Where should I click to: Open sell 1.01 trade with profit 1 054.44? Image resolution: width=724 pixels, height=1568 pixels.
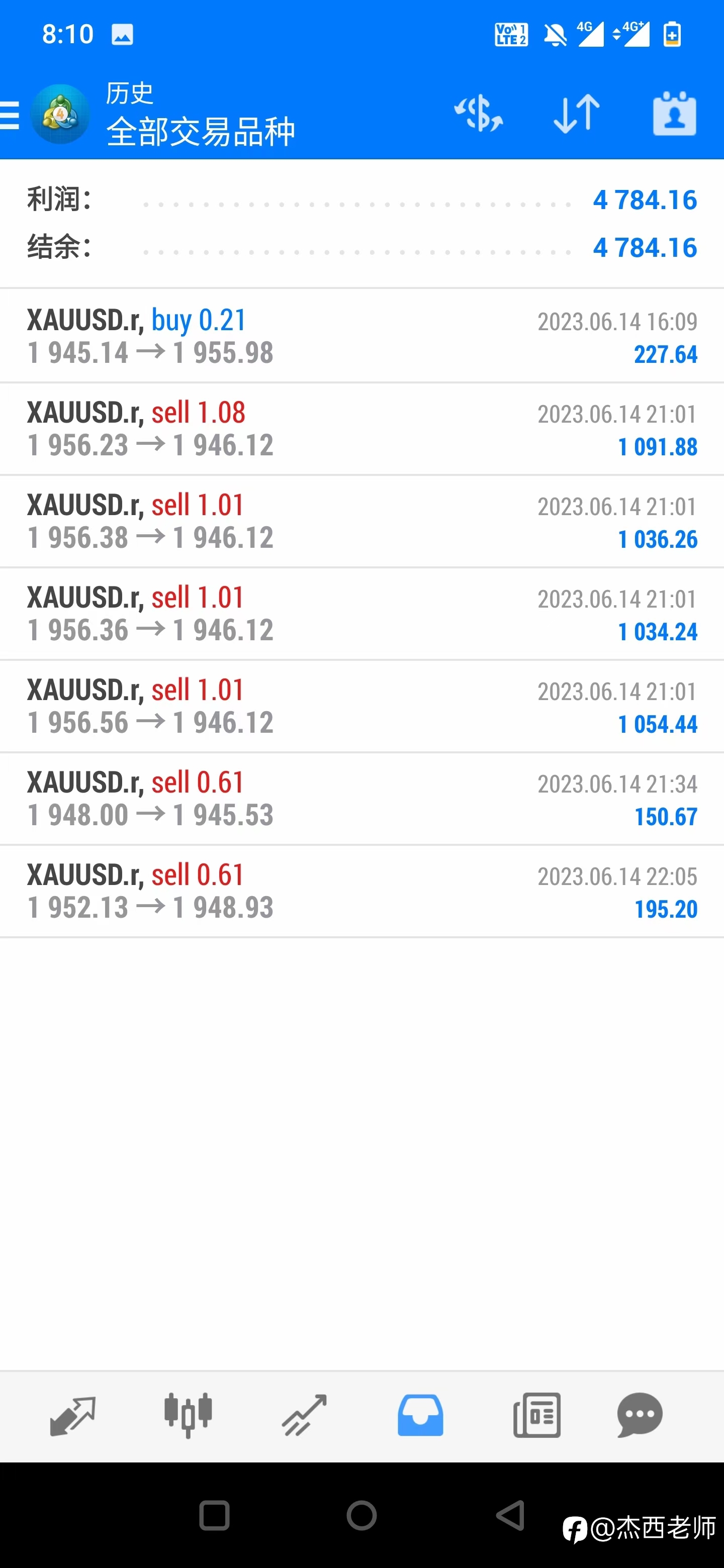(361, 706)
